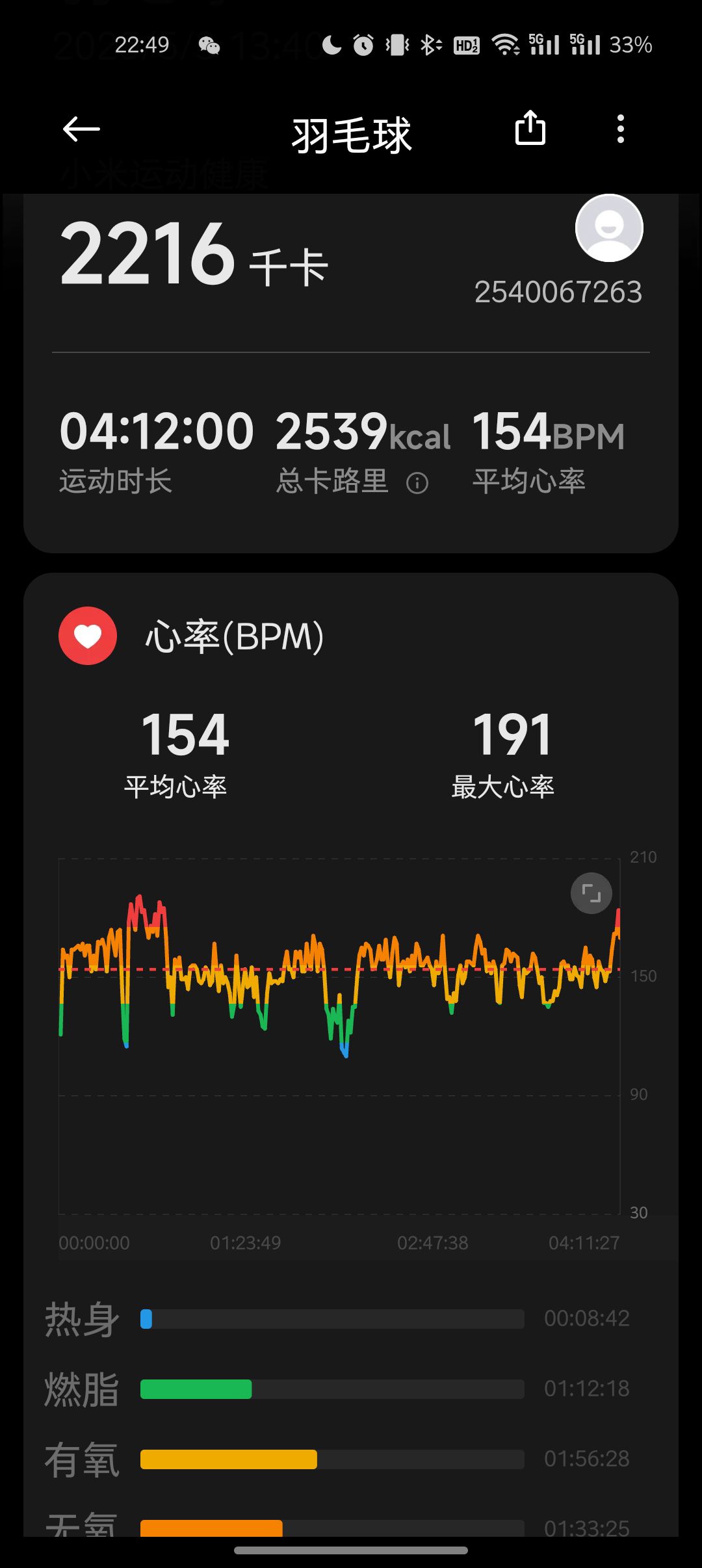Share this badminton workout record

click(530, 127)
